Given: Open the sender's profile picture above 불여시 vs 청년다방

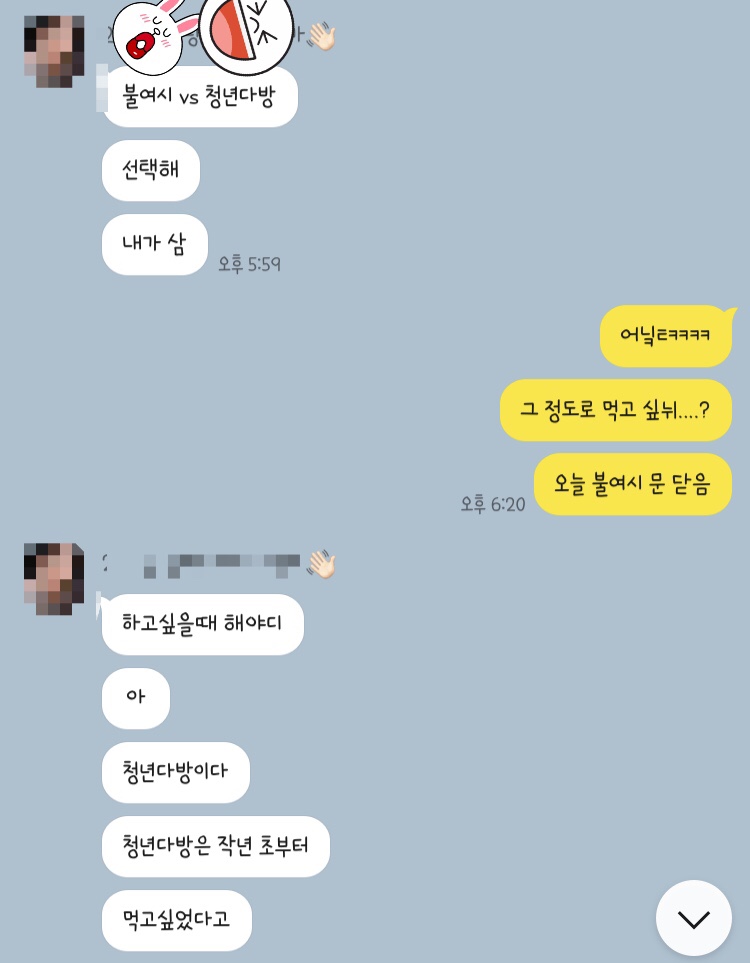Looking at the screenshot, I should click(x=54, y=52).
